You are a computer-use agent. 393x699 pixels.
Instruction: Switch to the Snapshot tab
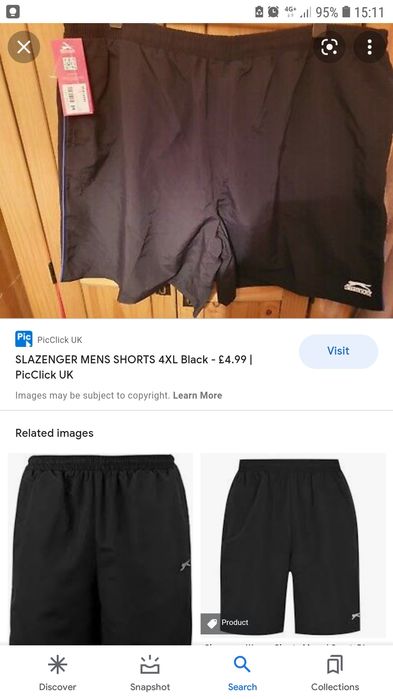(150, 672)
